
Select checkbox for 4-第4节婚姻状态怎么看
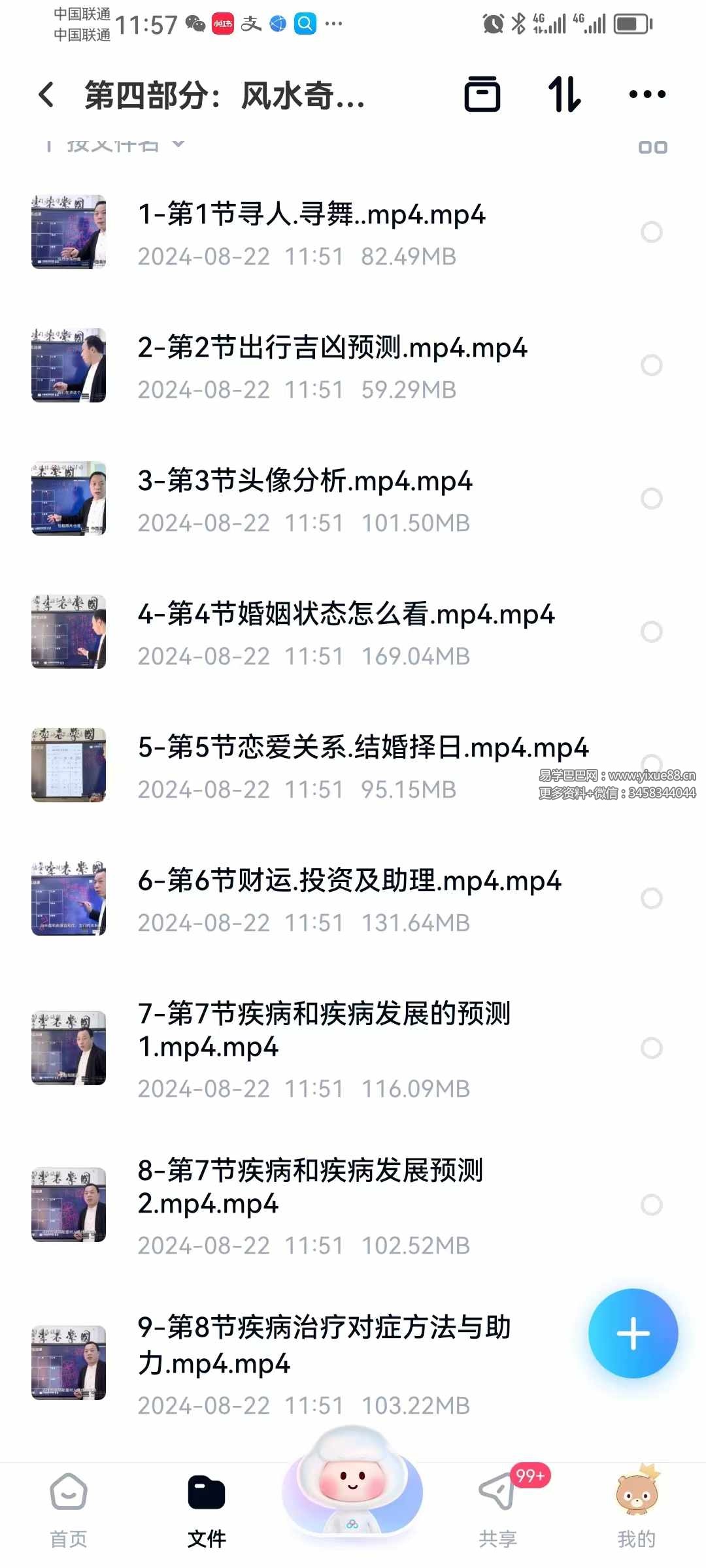[651, 632]
